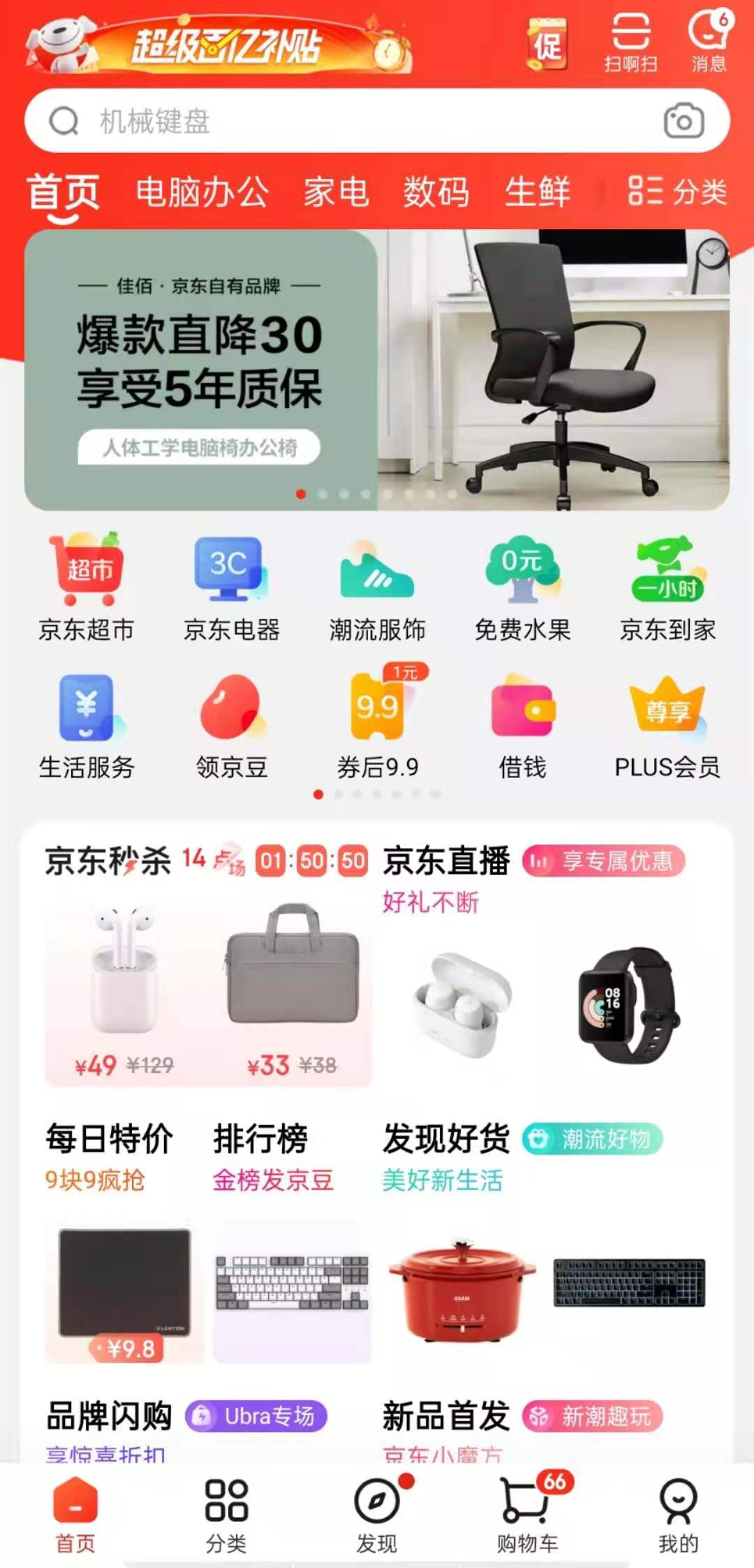
Task: Open 京东电器
Action: pyautogui.click(x=231, y=587)
